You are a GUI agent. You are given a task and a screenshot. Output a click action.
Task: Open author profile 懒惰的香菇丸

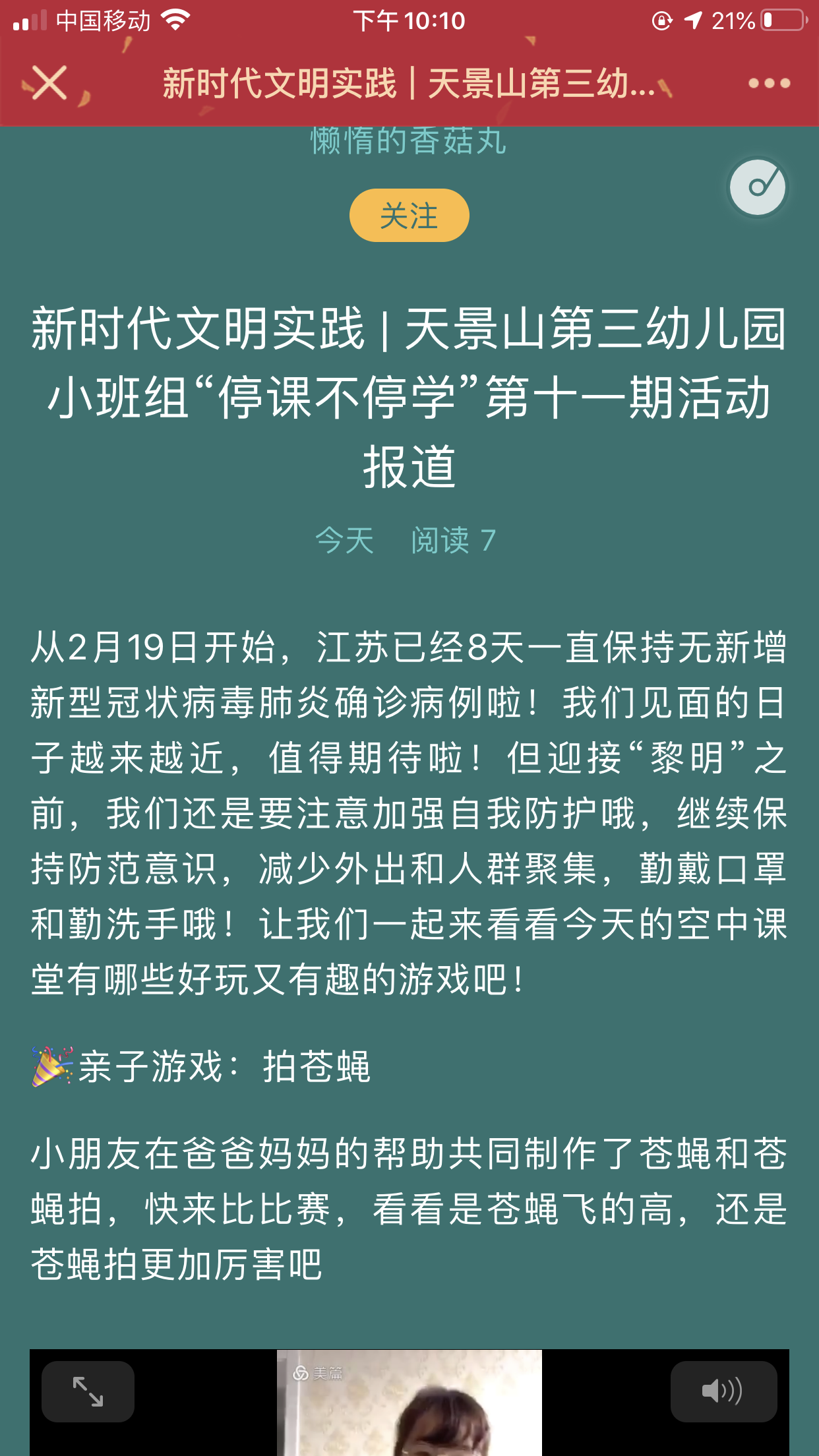click(x=409, y=140)
